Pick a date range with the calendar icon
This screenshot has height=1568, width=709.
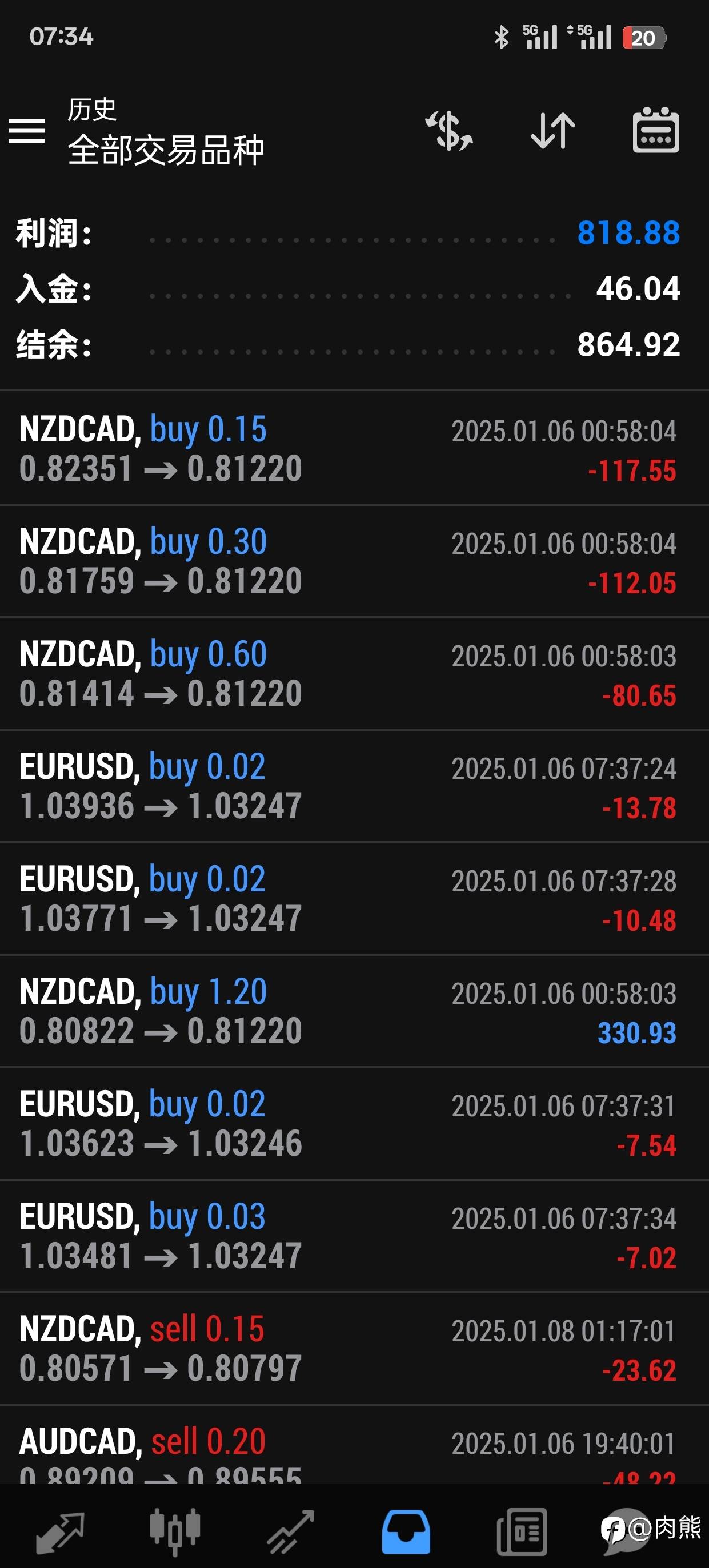click(x=655, y=131)
